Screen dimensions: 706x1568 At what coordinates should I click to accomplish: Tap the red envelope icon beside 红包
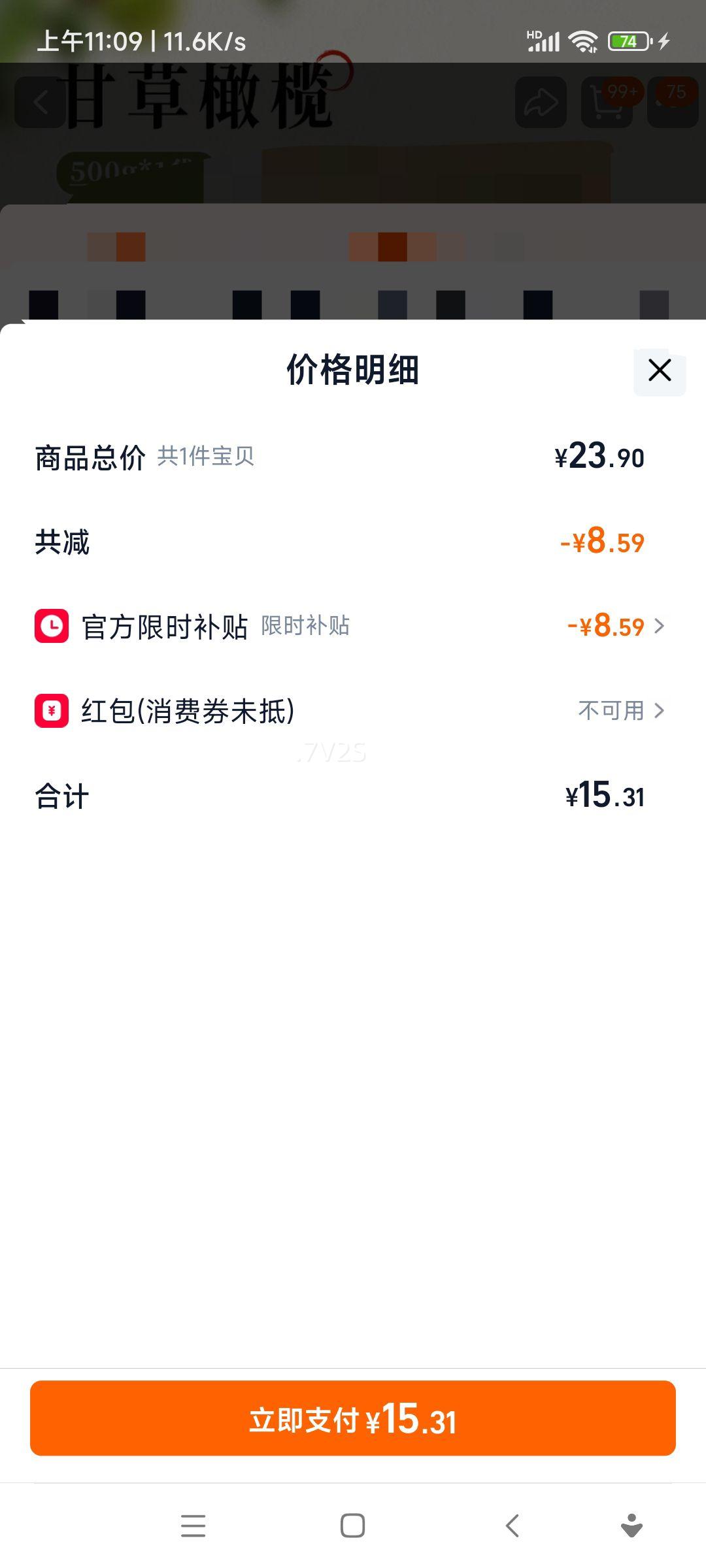point(52,711)
